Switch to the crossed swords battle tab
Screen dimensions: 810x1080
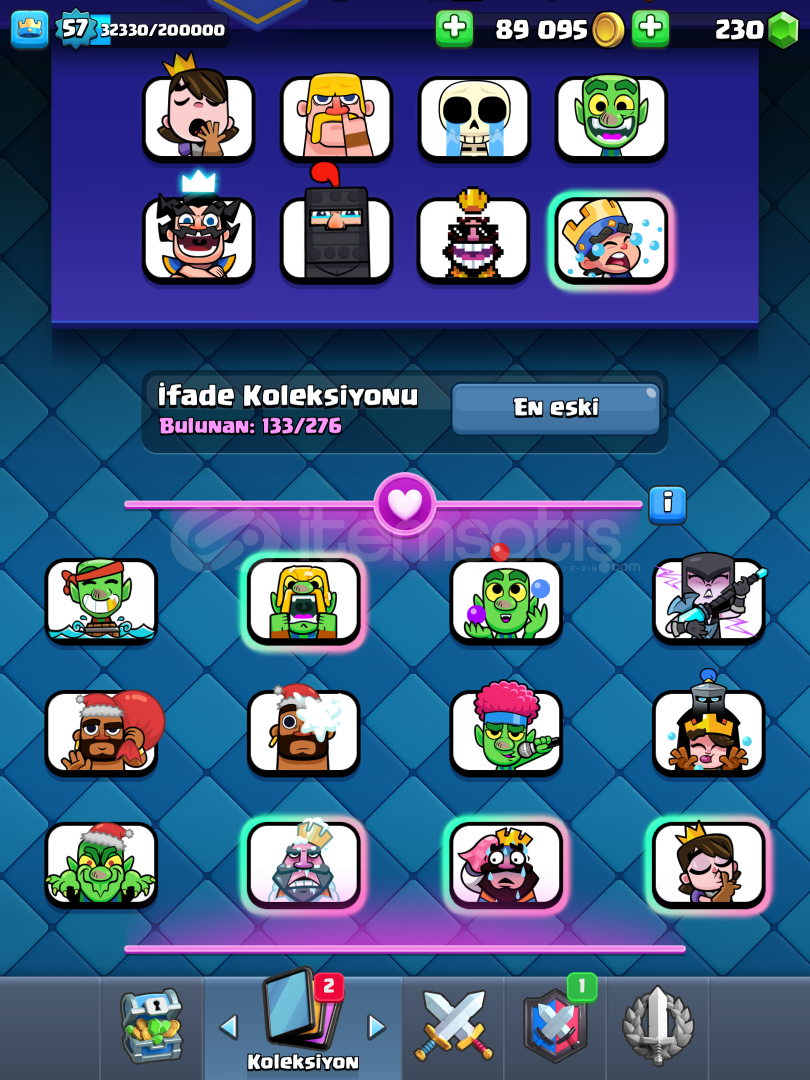tap(454, 1025)
